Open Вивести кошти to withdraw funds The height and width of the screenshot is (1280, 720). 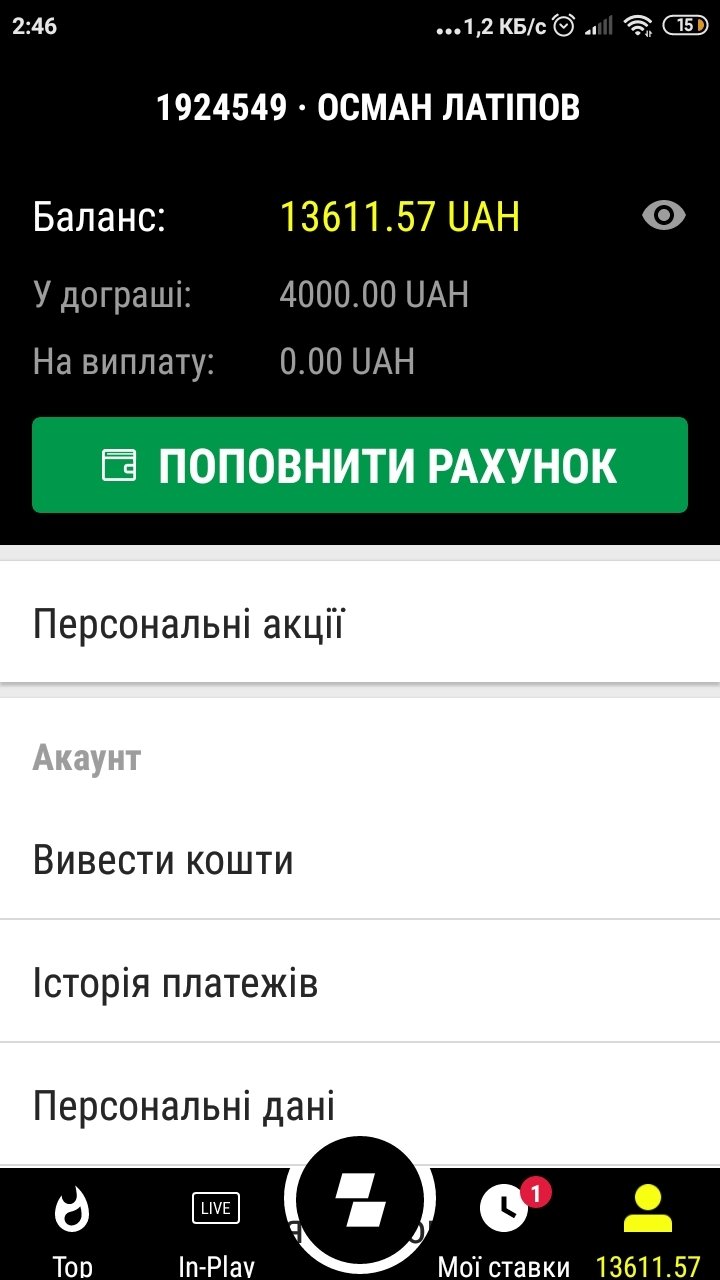(360, 860)
